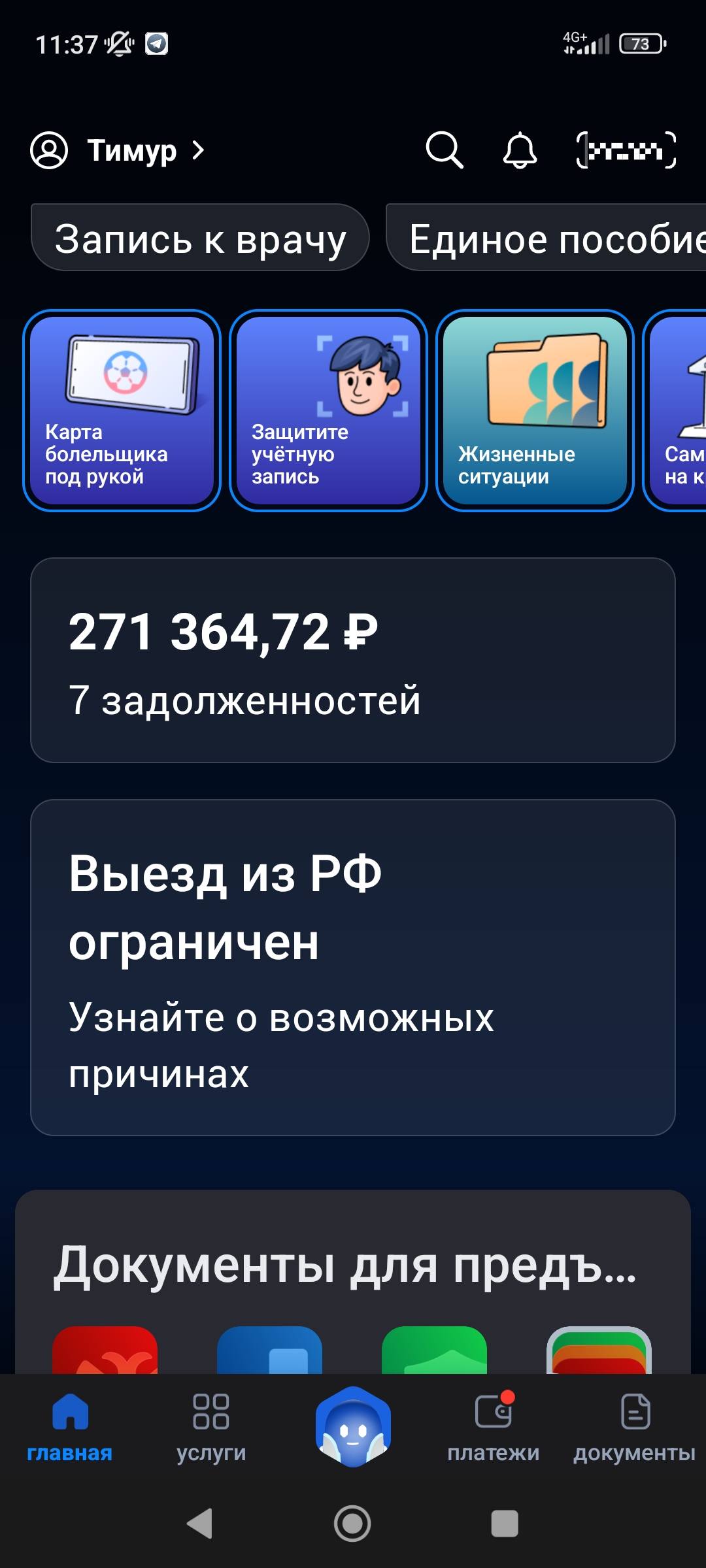Switch to the платежи tab with red dot
Viewport: 706px width, 1568px height.
point(494,1421)
